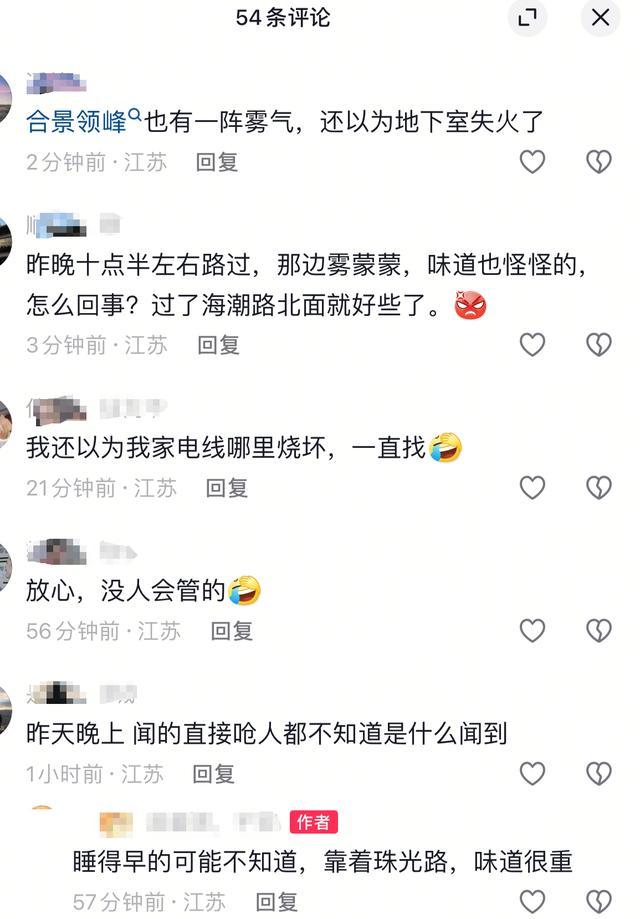Screen dimensions: 640x919
Task: Like the author's 珠光路 reply
Action: 532,901
